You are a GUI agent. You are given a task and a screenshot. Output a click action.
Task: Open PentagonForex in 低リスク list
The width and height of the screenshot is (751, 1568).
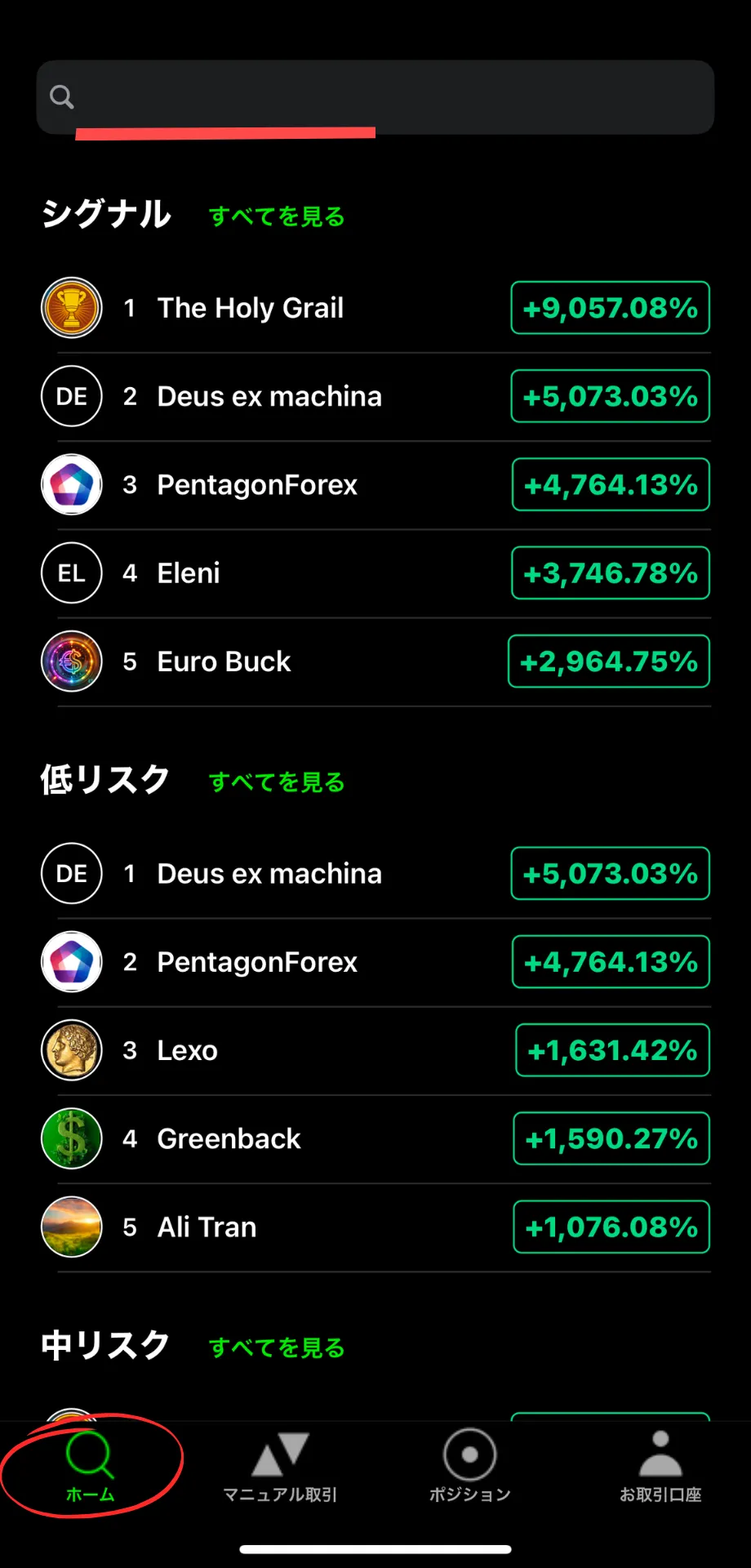point(375,961)
